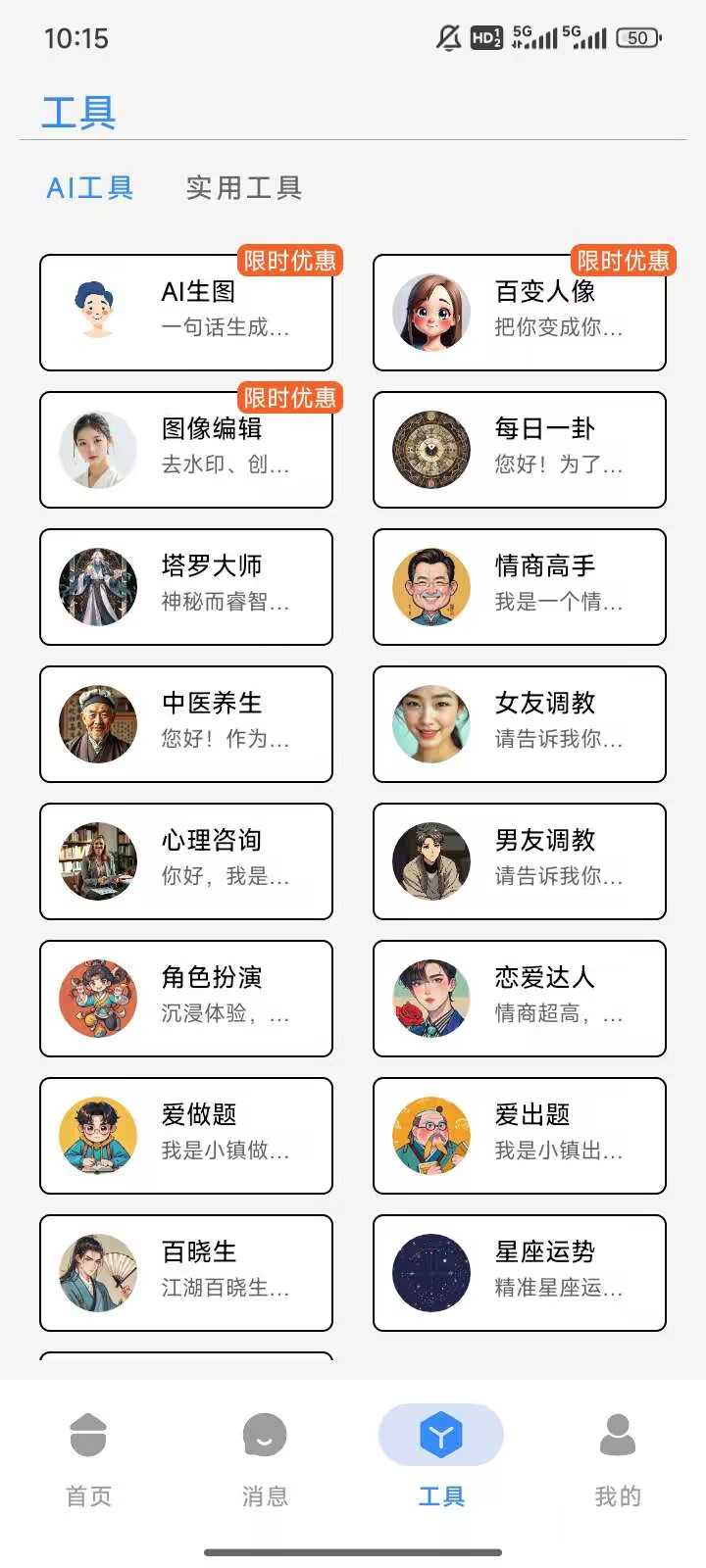The image size is (706, 1568).
Task: Switch to the 实用工具 tab
Action: [243, 187]
